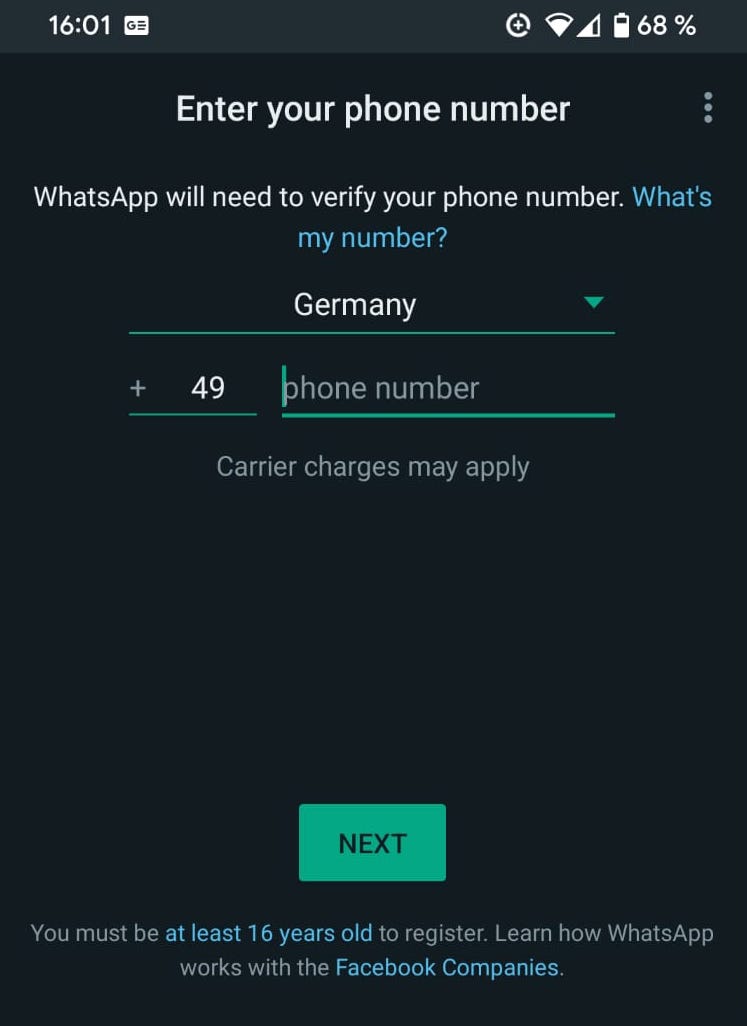This screenshot has height=1026, width=747.
Task: Focus the phone number field
Action: click(x=448, y=389)
